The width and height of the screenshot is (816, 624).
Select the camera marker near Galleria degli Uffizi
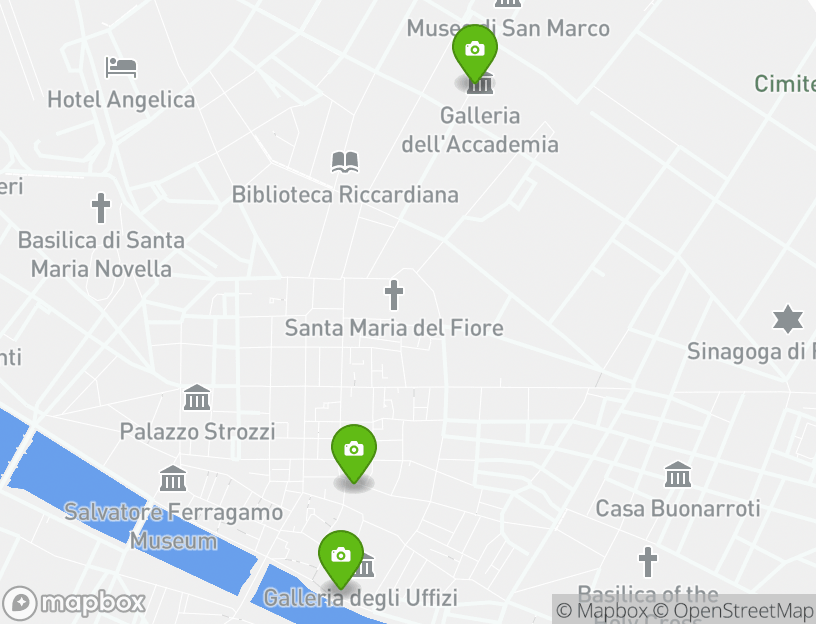click(x=341, y=556)
